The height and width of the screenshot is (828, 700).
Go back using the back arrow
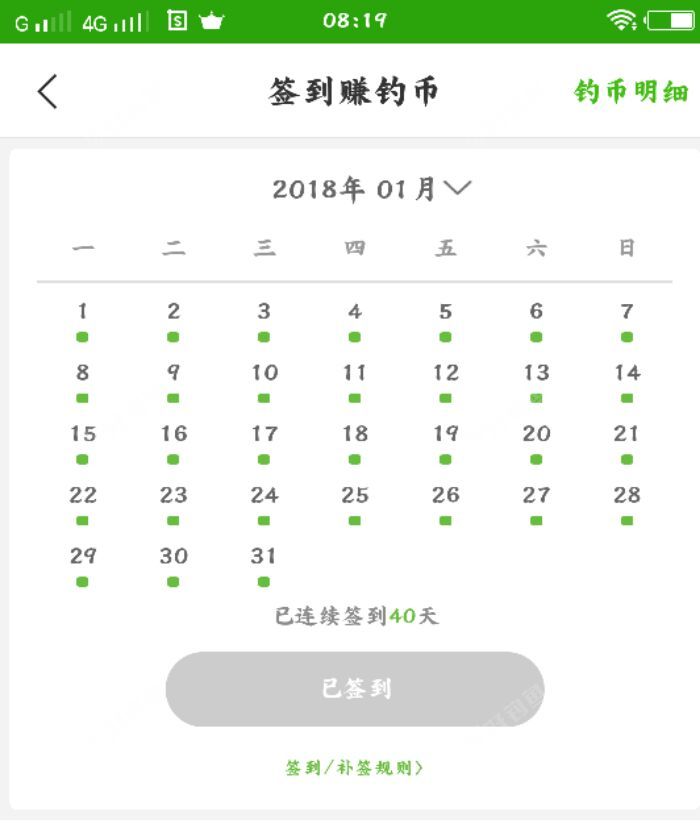[47, 91]
